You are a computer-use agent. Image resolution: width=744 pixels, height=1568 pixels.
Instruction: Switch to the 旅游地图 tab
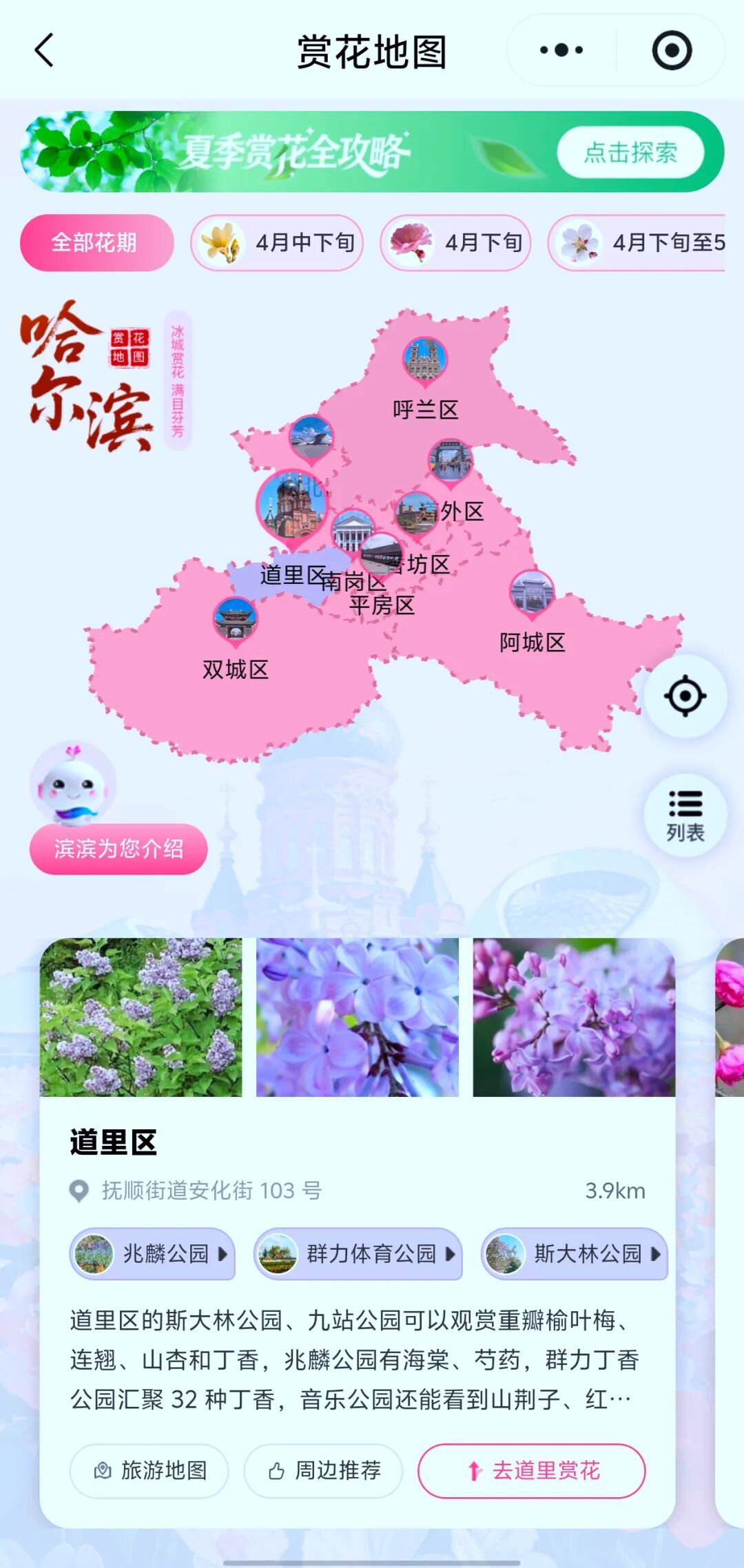tap(149, 1470)
